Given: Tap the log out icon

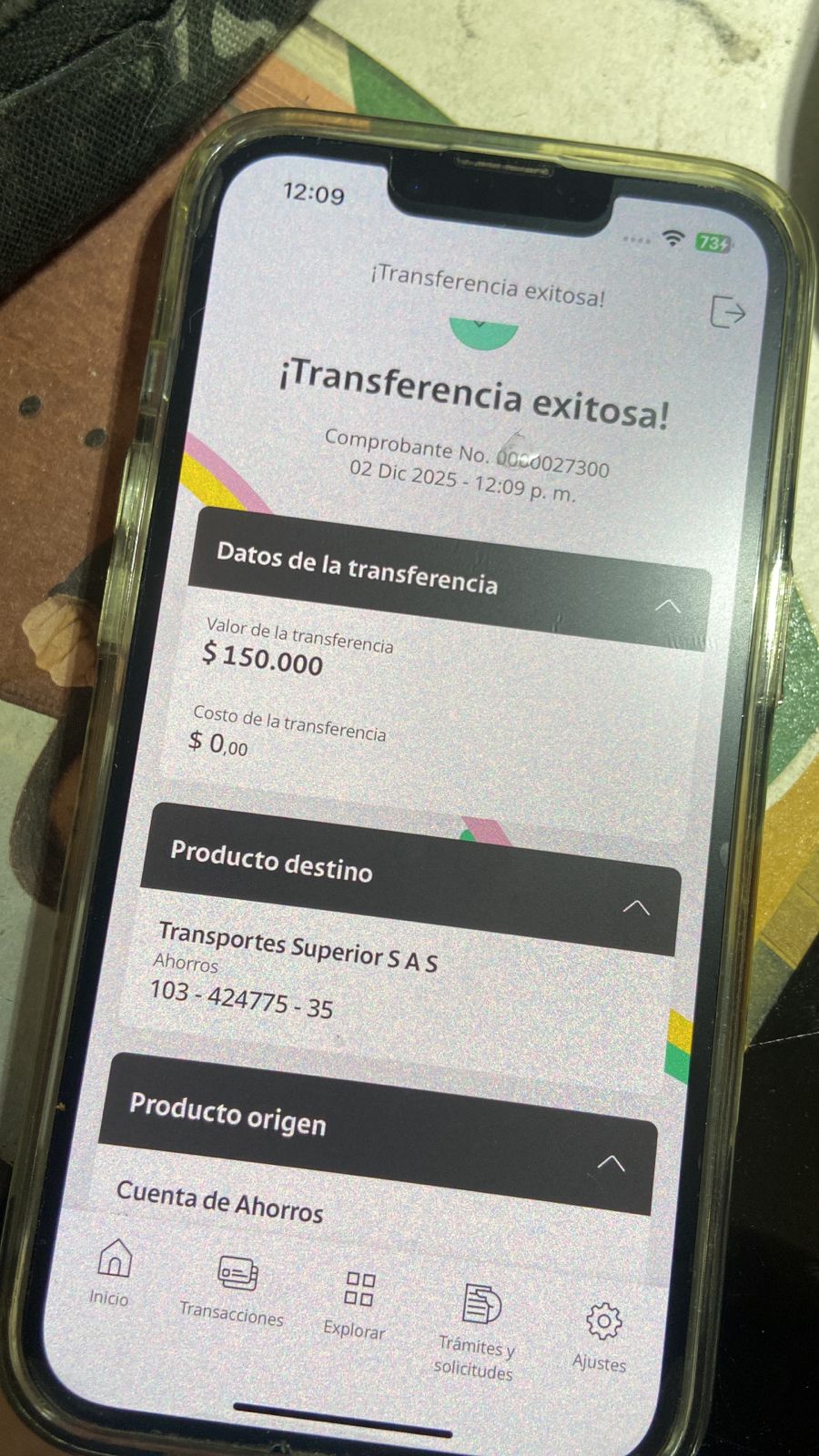Looking at the screenshot, I should point(726,312).
